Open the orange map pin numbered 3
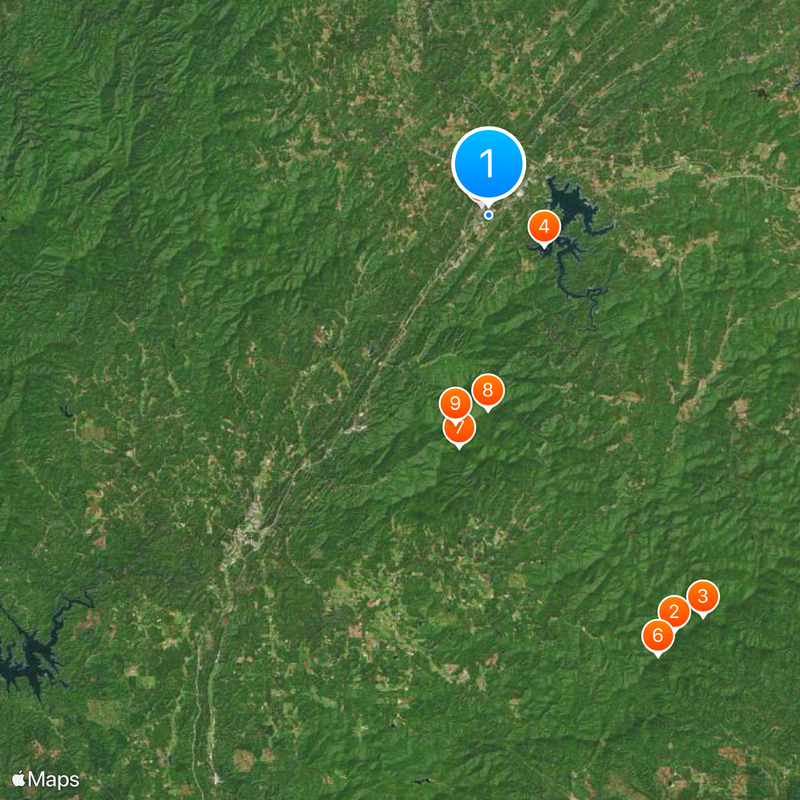This screenshot has width=800, height=800. click(703, 597)
